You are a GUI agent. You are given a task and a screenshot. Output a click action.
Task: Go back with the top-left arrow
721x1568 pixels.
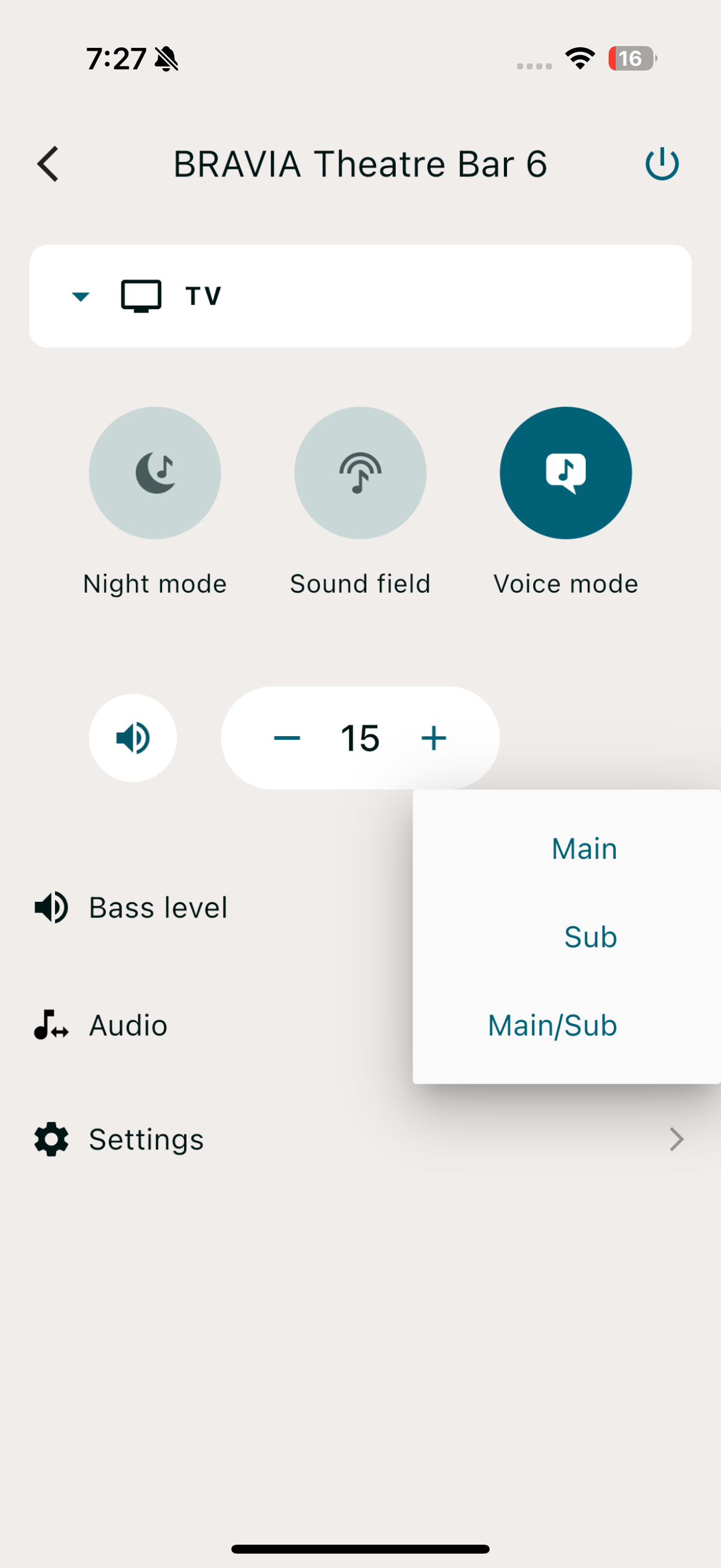tap(48, 164)
